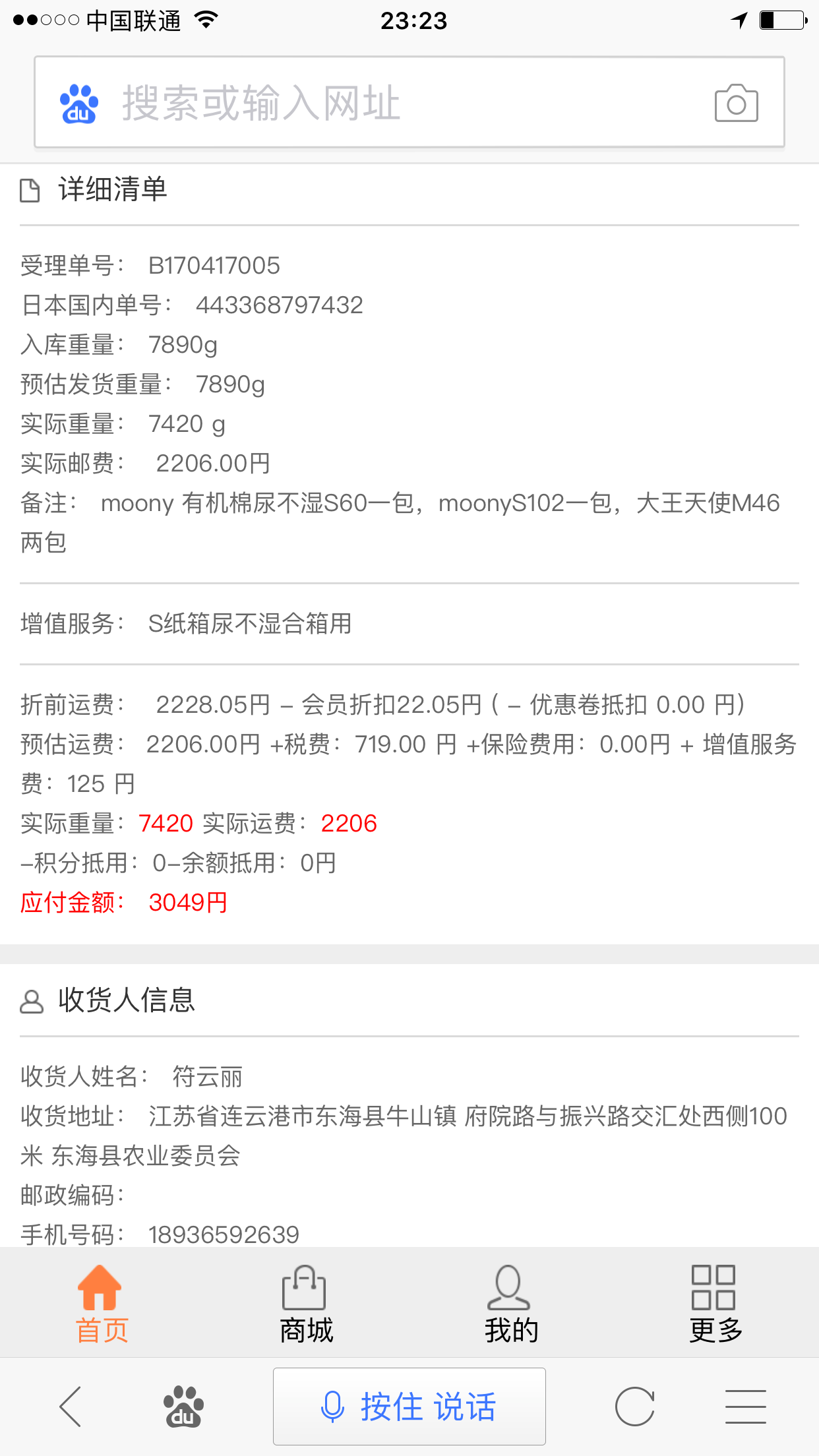This screenshot has width=819, height=1456.
Task: Tap the 按住 说话 voice button
Action: click(409, 1407)
